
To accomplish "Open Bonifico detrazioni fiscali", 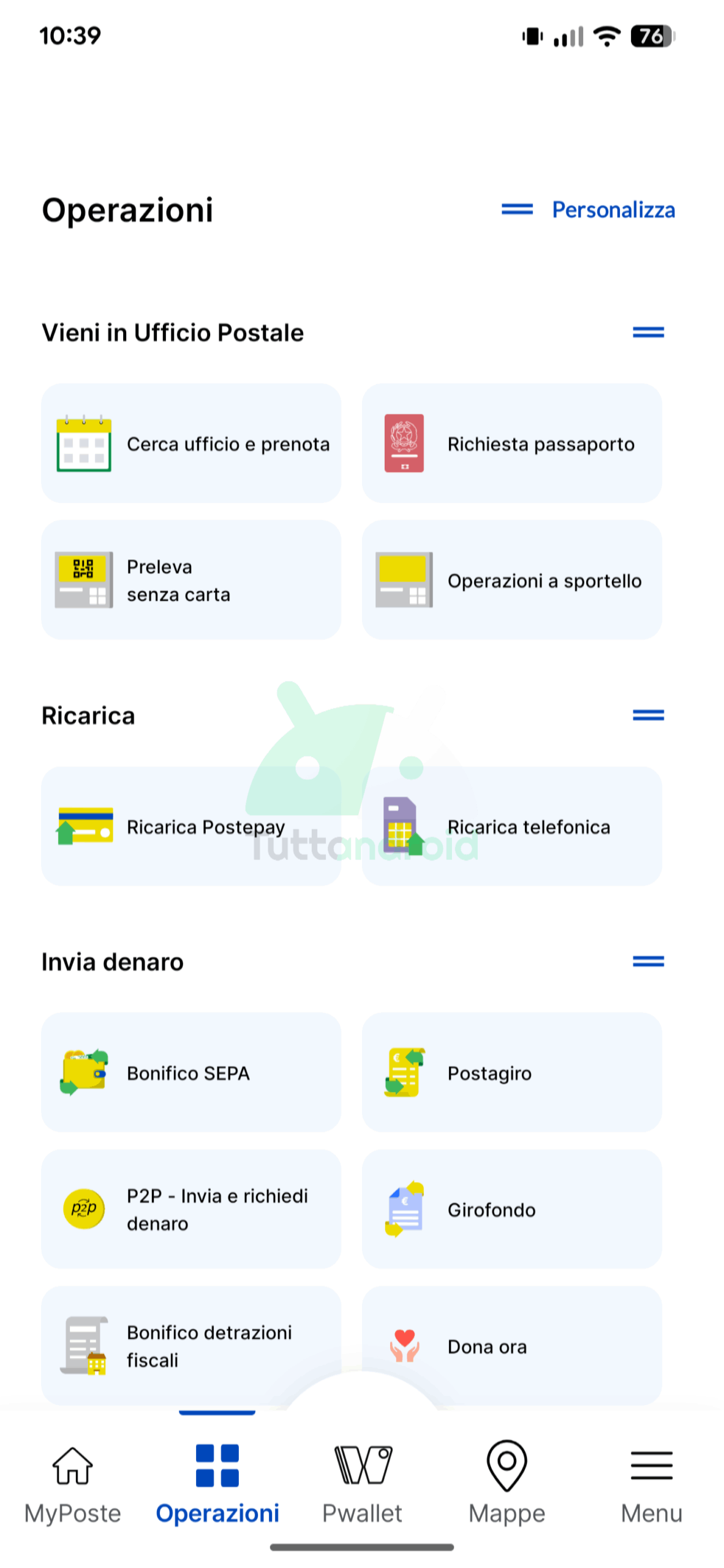I will click(x=191, y=1345).
